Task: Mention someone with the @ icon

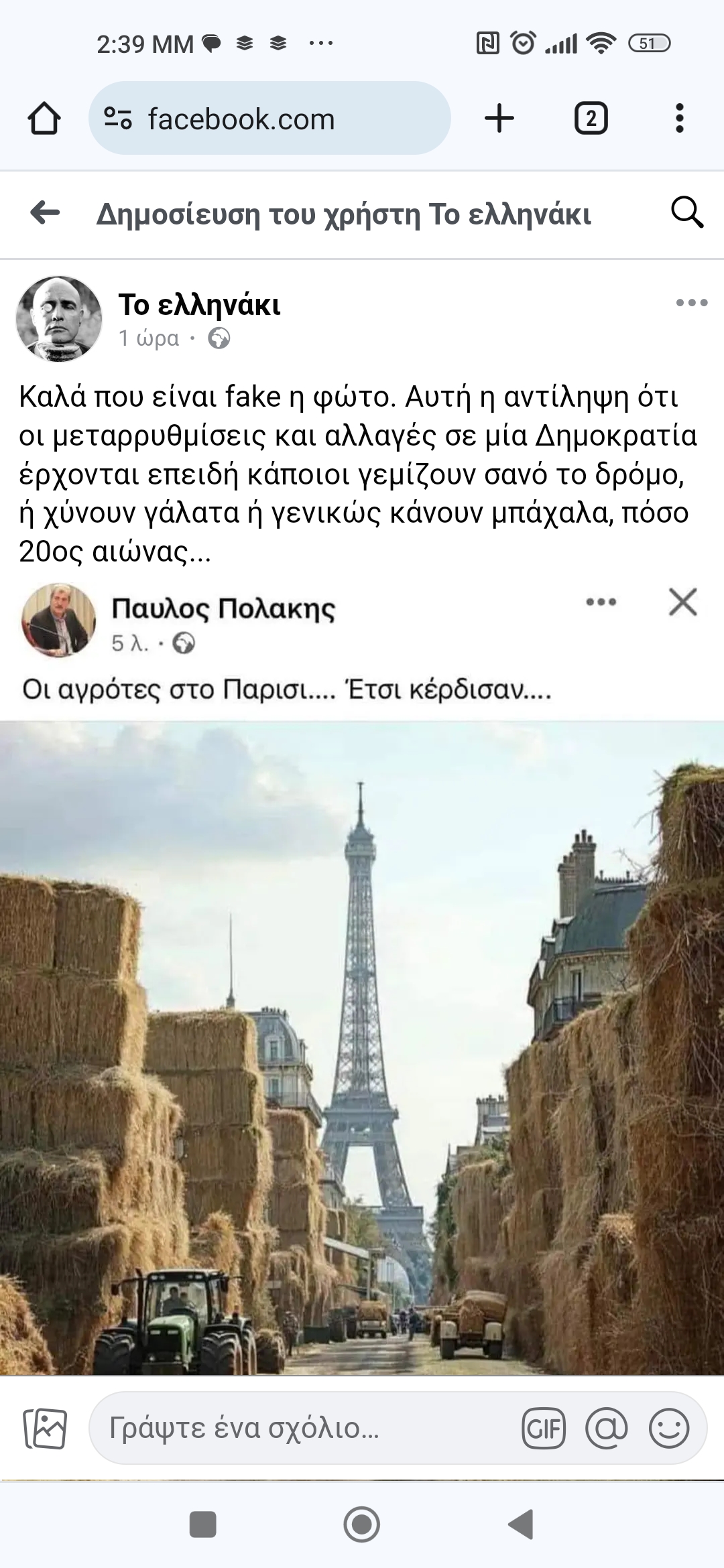Action: (606, 1429)
